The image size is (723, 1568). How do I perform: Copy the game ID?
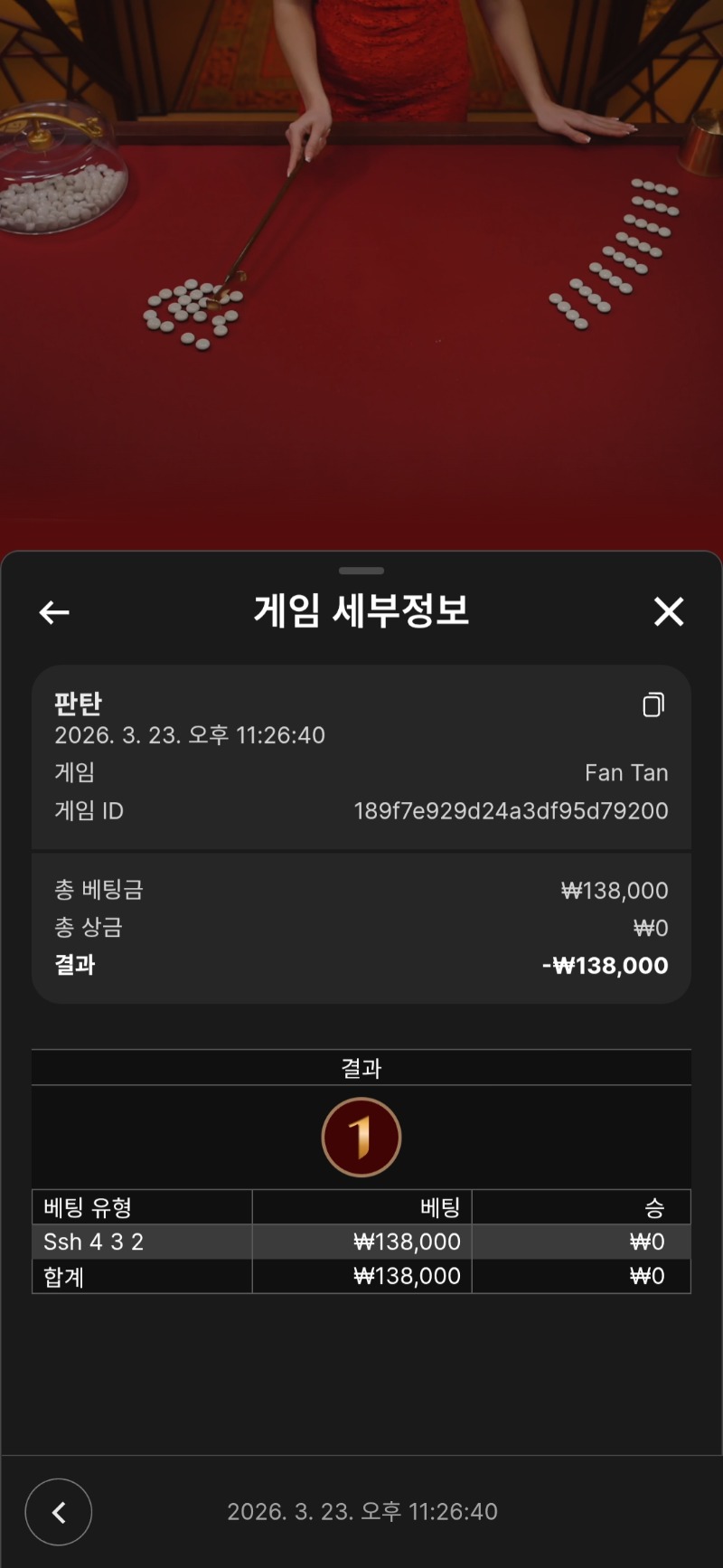653,704
